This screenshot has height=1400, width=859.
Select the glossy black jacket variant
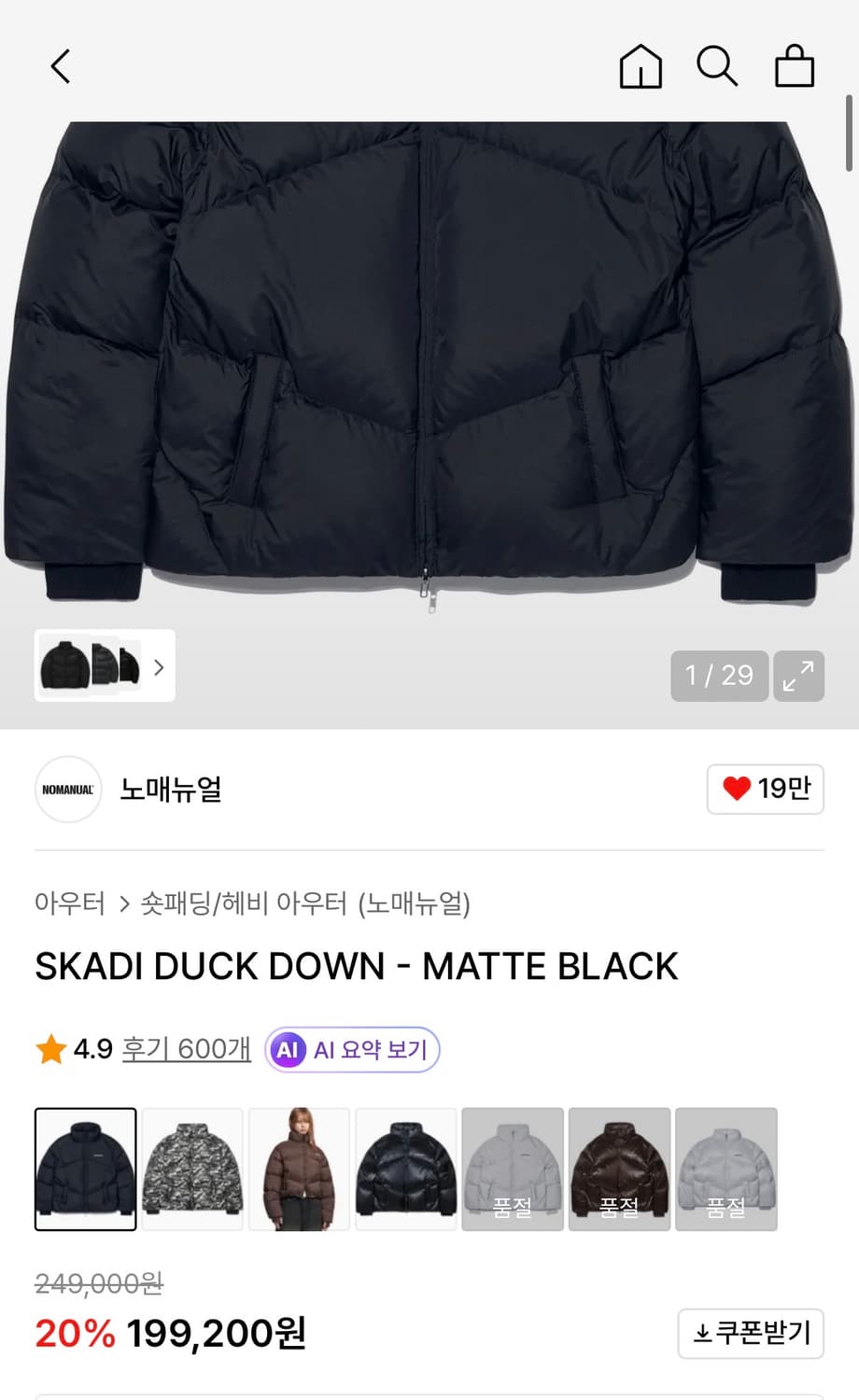coord(405,1169)
